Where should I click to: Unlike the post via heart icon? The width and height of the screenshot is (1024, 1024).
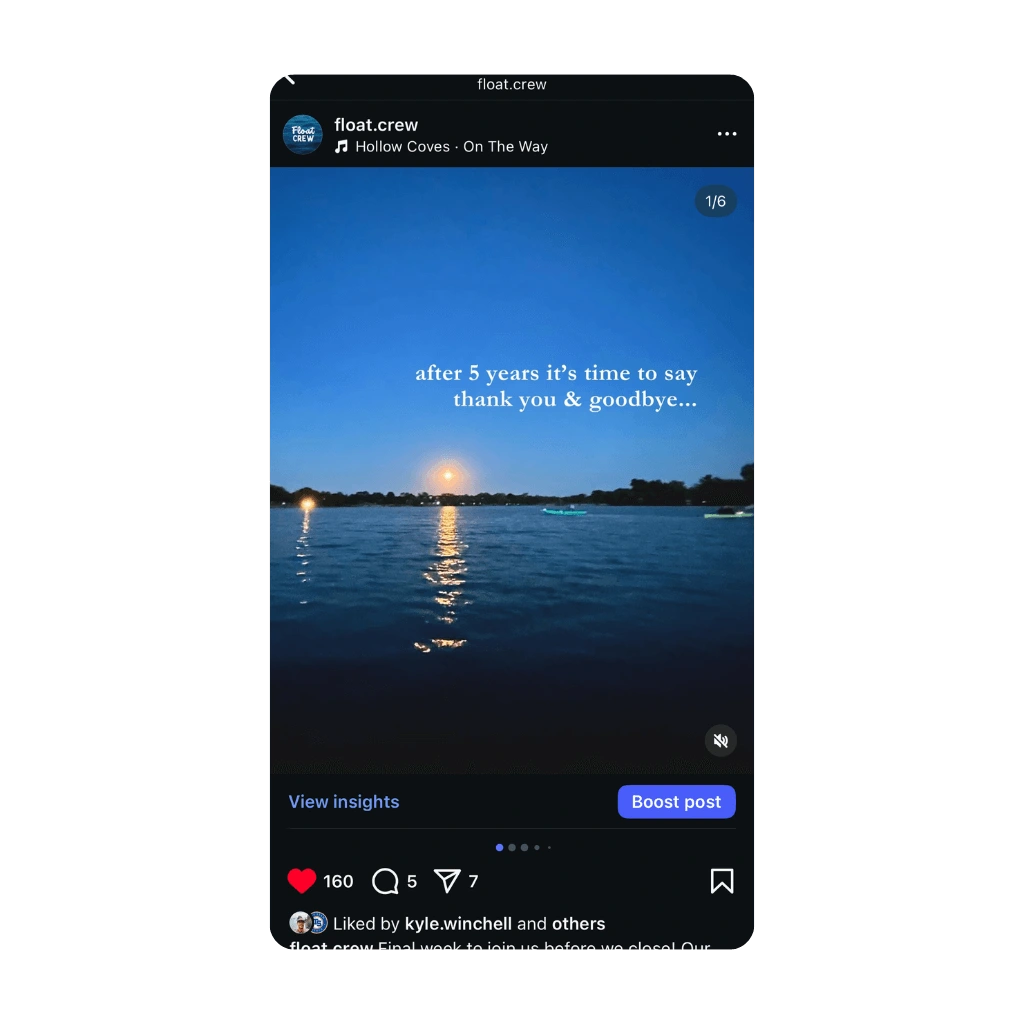point(302,881)
